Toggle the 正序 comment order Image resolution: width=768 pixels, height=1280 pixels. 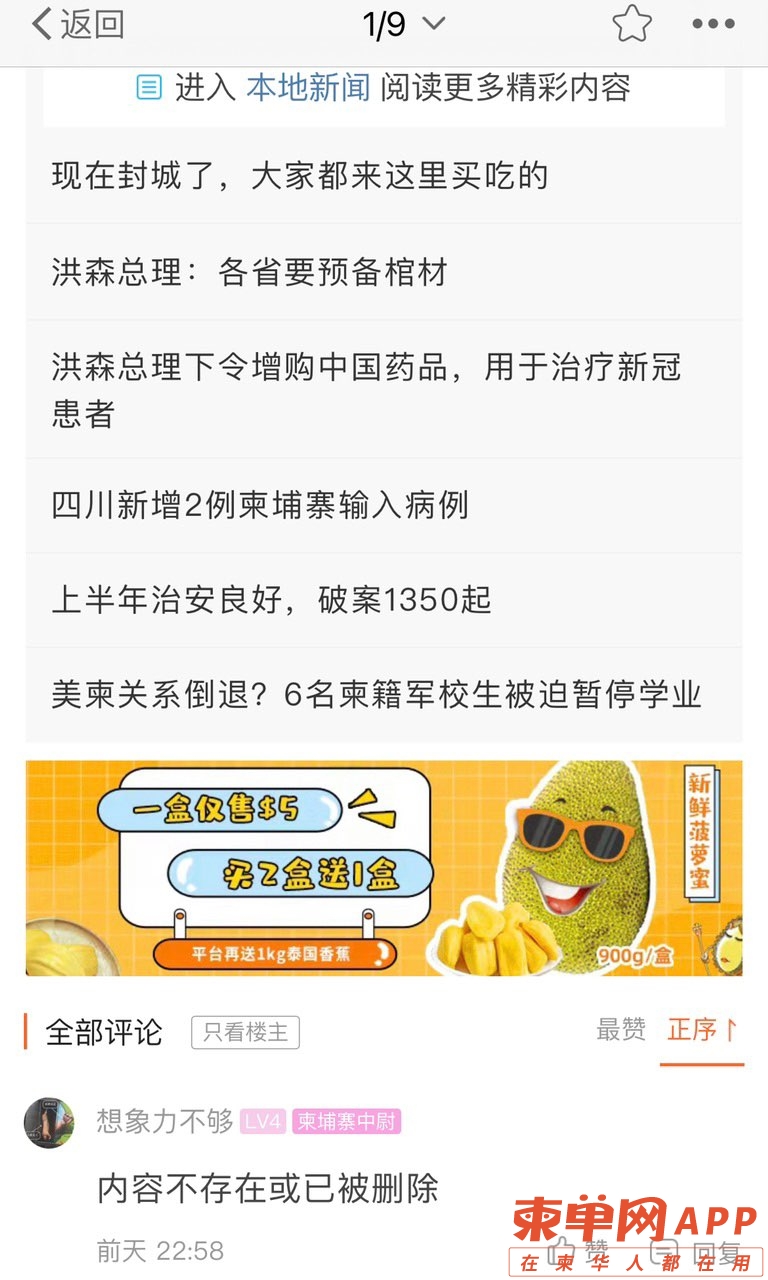click(x=702, y=1030)
